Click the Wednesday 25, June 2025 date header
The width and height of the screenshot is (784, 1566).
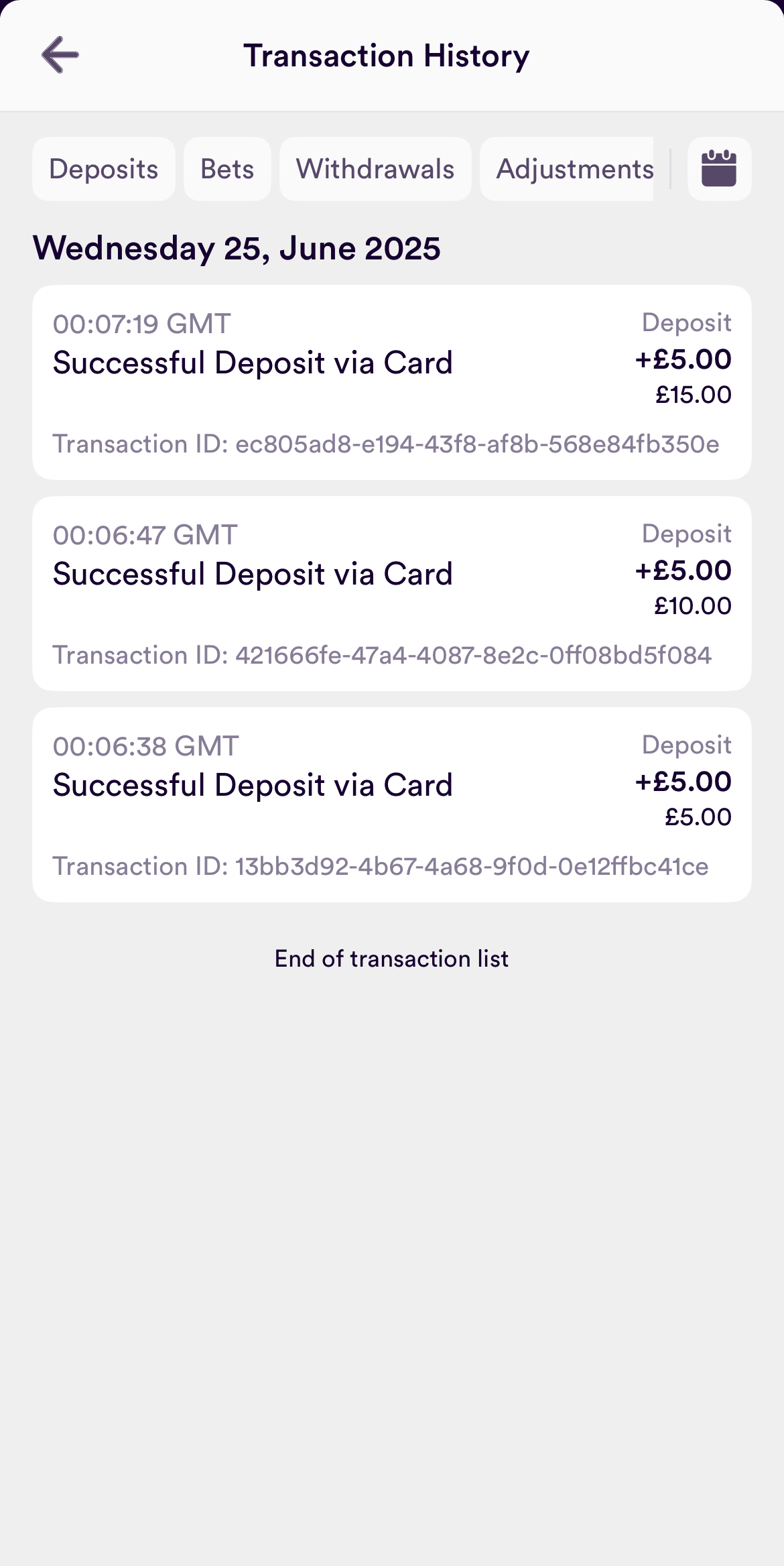click(x=237, y=247)
